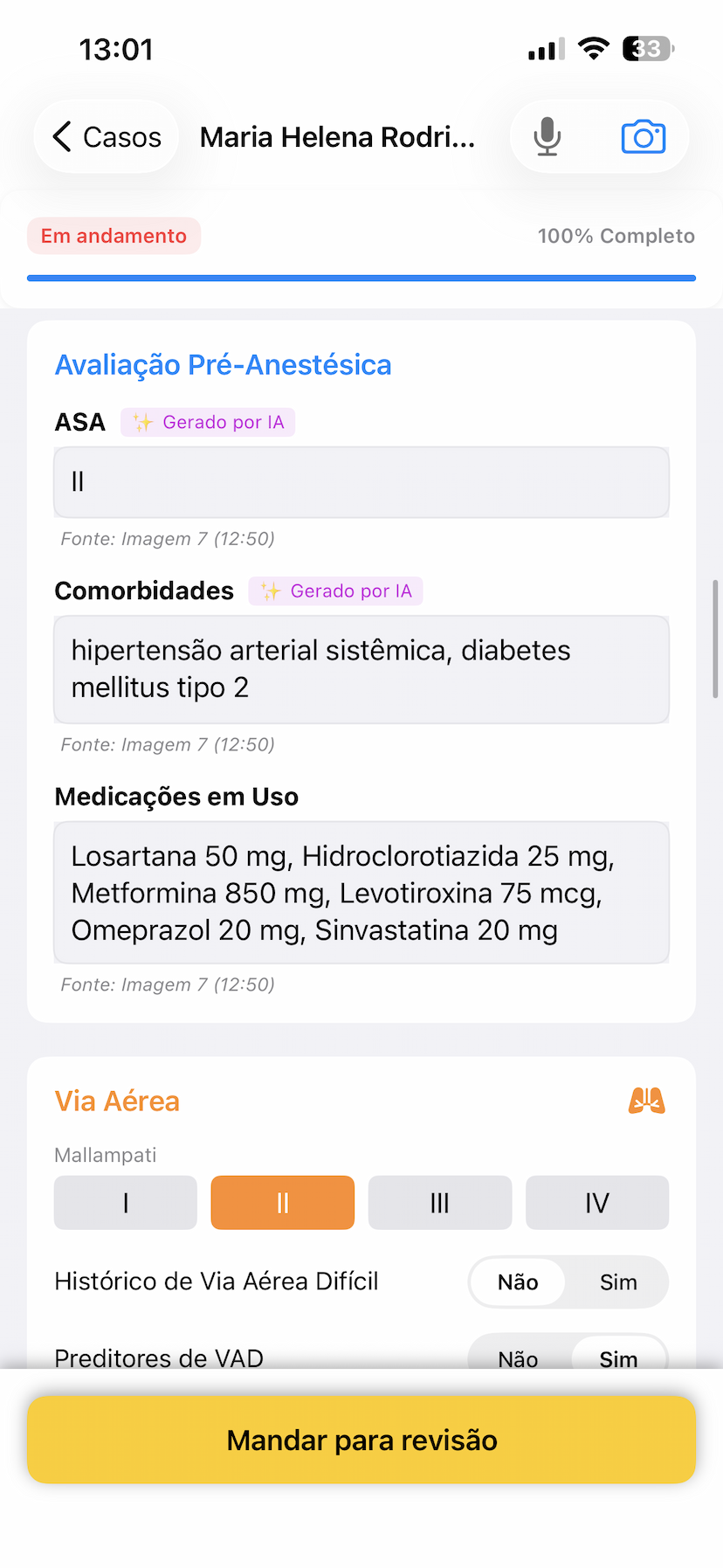The height and width of the screenshot is (1568, 723).
Task: Tap the Em andamento status badge
Action: coord(114,235)
